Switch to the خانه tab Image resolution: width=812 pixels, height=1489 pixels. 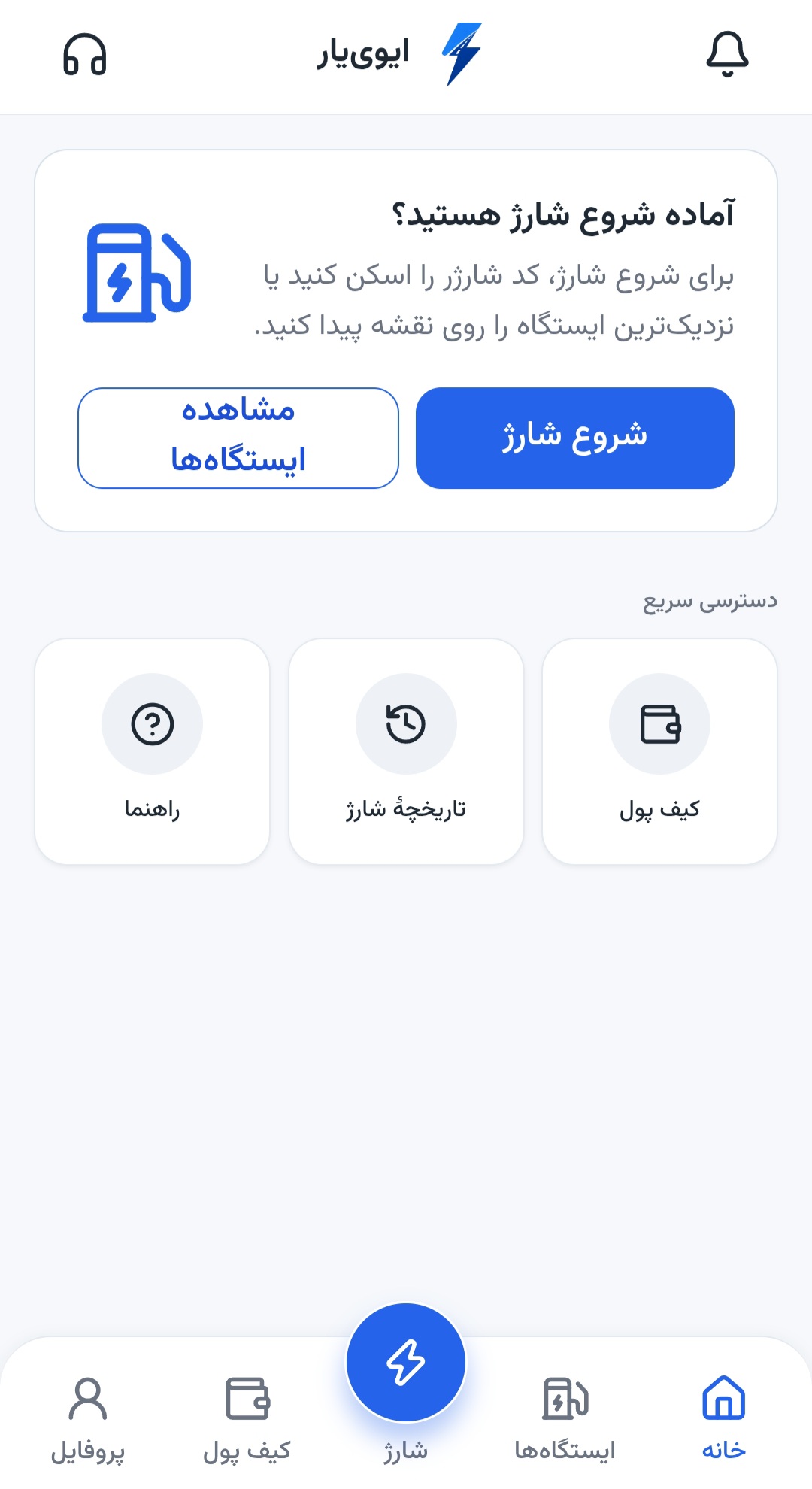pos(723,1417)
